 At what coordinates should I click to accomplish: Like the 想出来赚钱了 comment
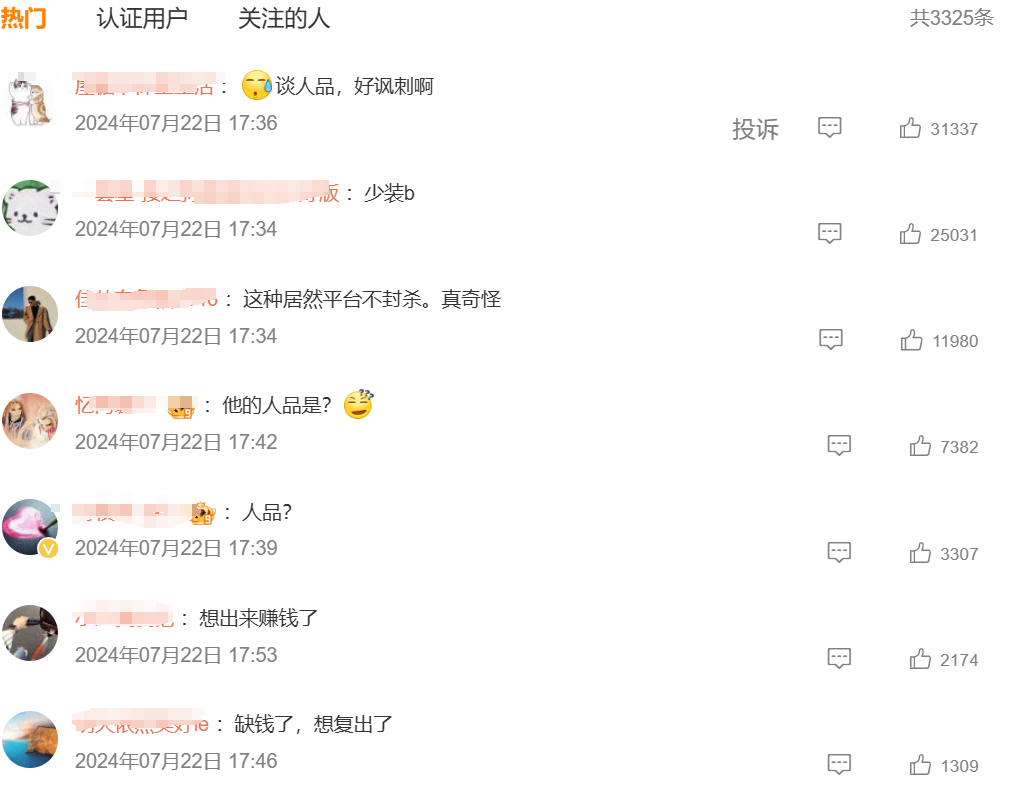(x=920, y=659)
